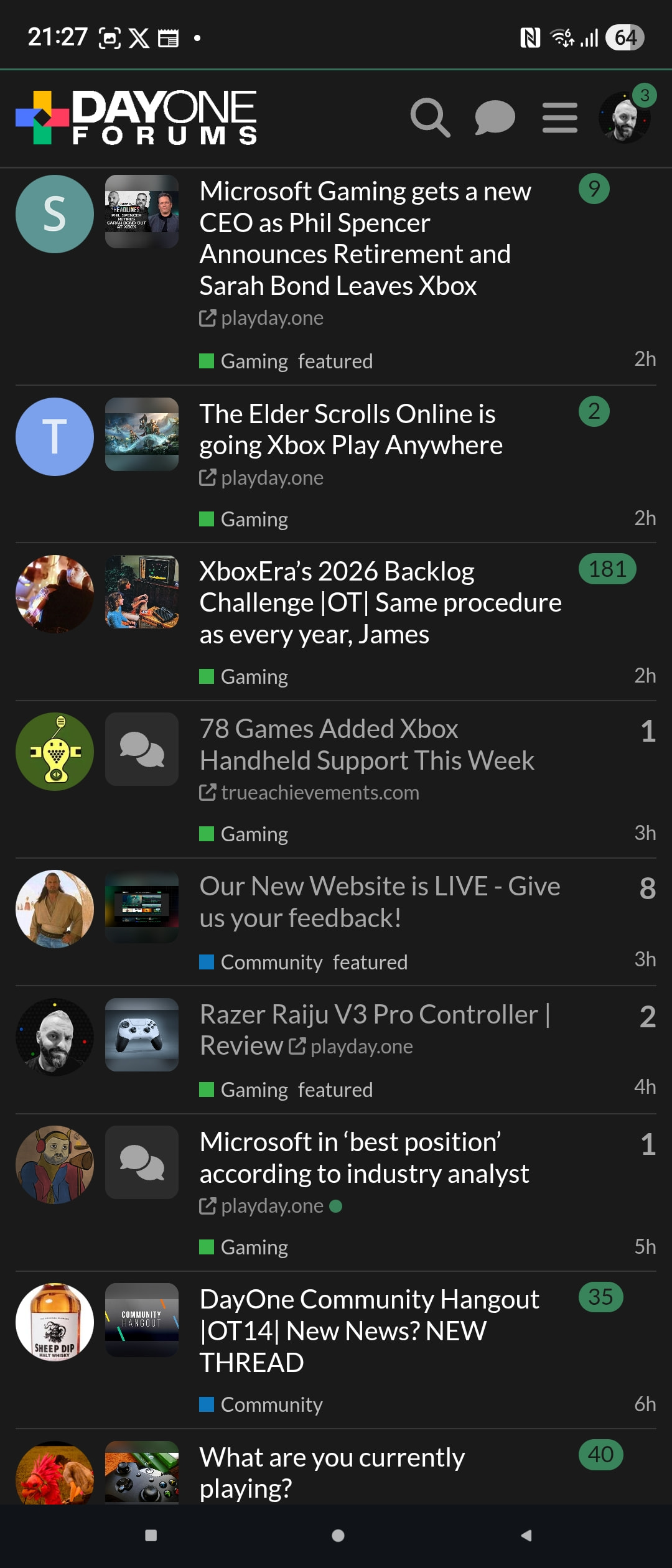Open your profile avatar with notifications
This screenshot has width=672, height=1568.
click(625, 117)
